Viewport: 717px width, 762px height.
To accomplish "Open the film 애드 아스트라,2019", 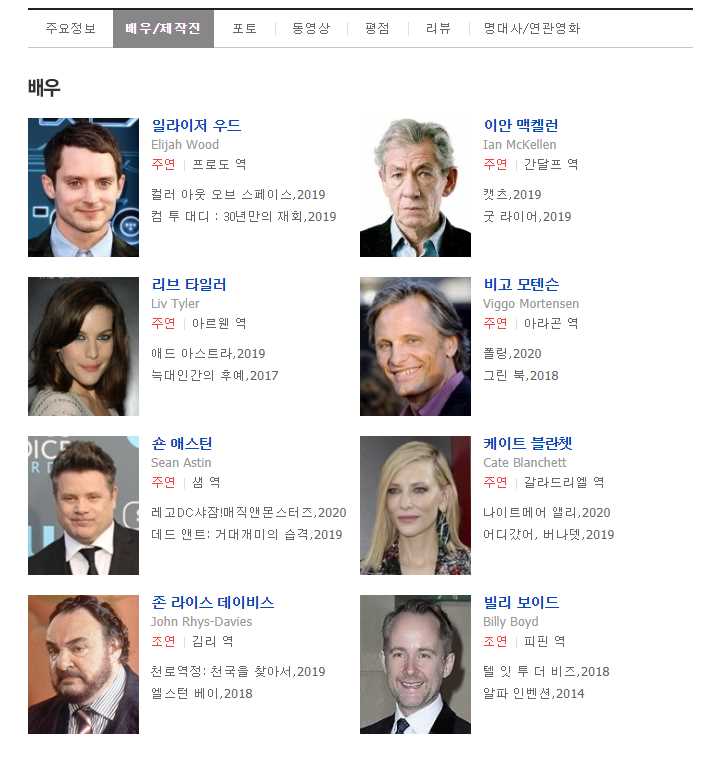I will click(x=208, y=354).
